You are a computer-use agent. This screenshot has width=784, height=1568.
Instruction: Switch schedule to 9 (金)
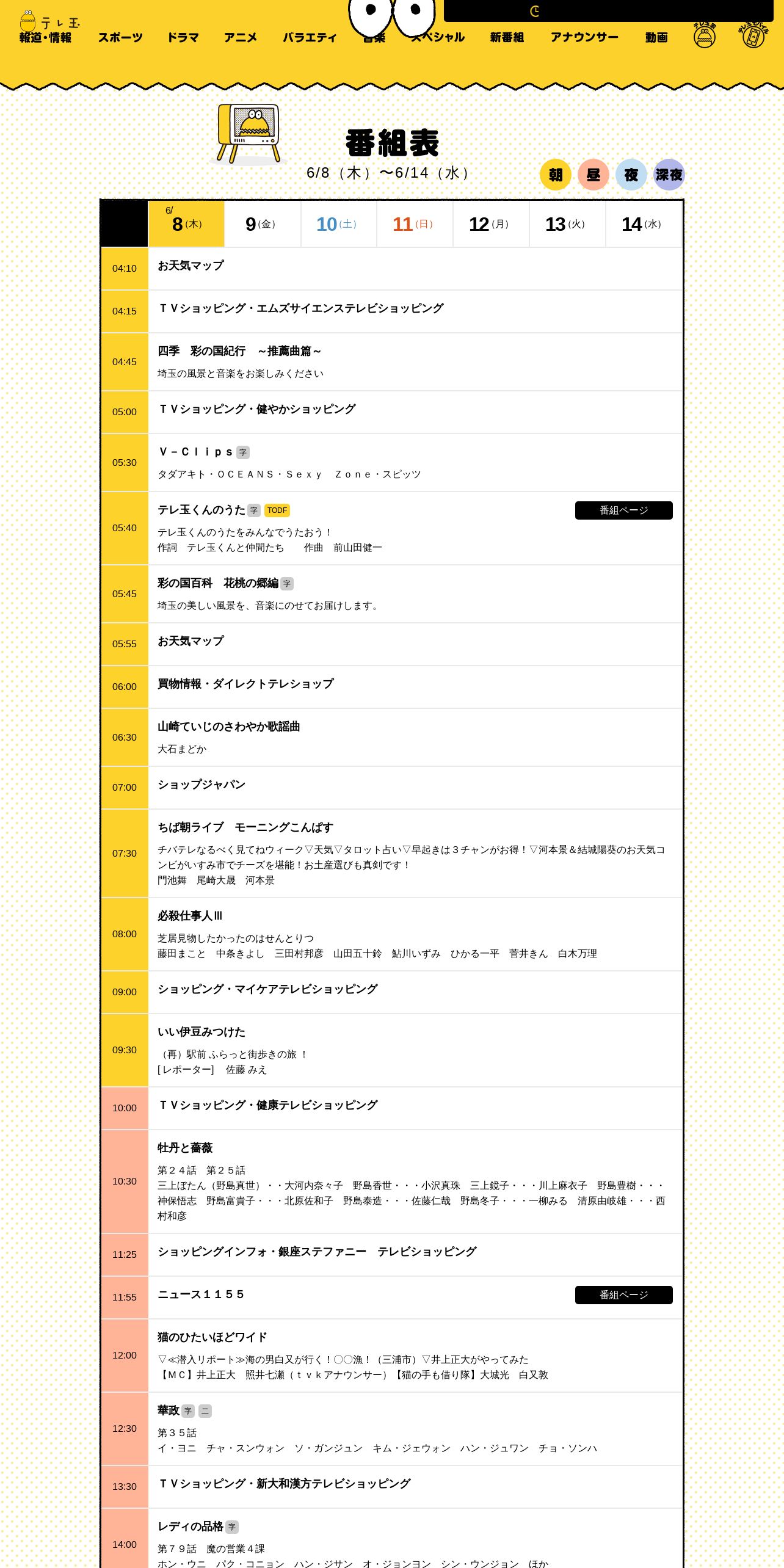point(263,224)
